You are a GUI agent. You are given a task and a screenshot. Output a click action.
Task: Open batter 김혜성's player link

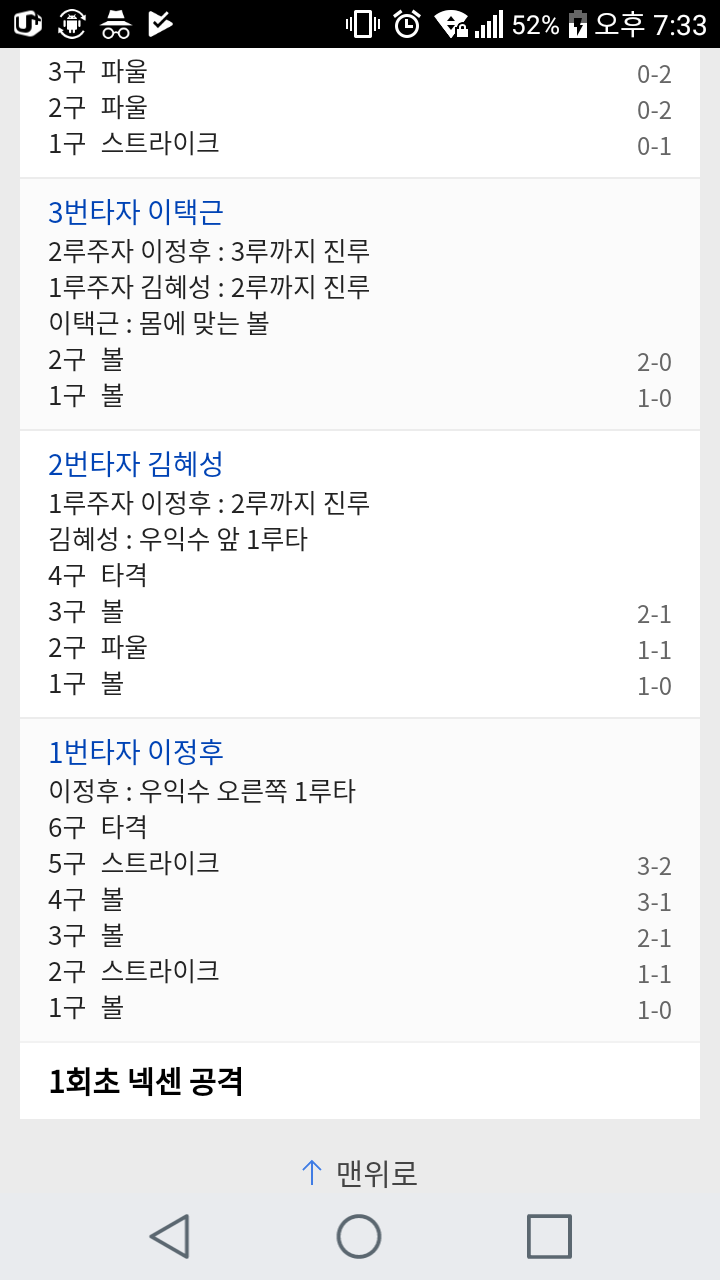136,464
